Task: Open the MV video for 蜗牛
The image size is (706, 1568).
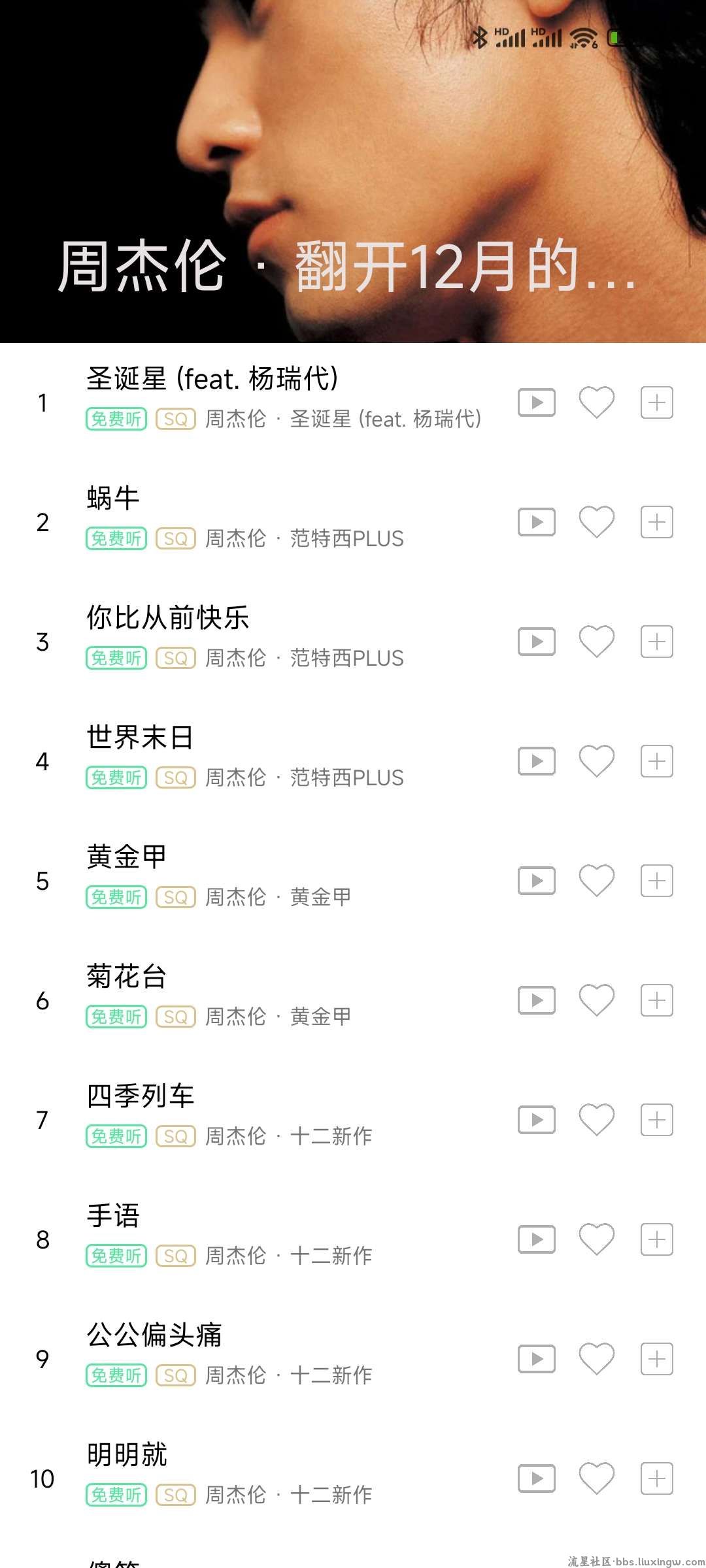Action: click(x=537, y=522)
